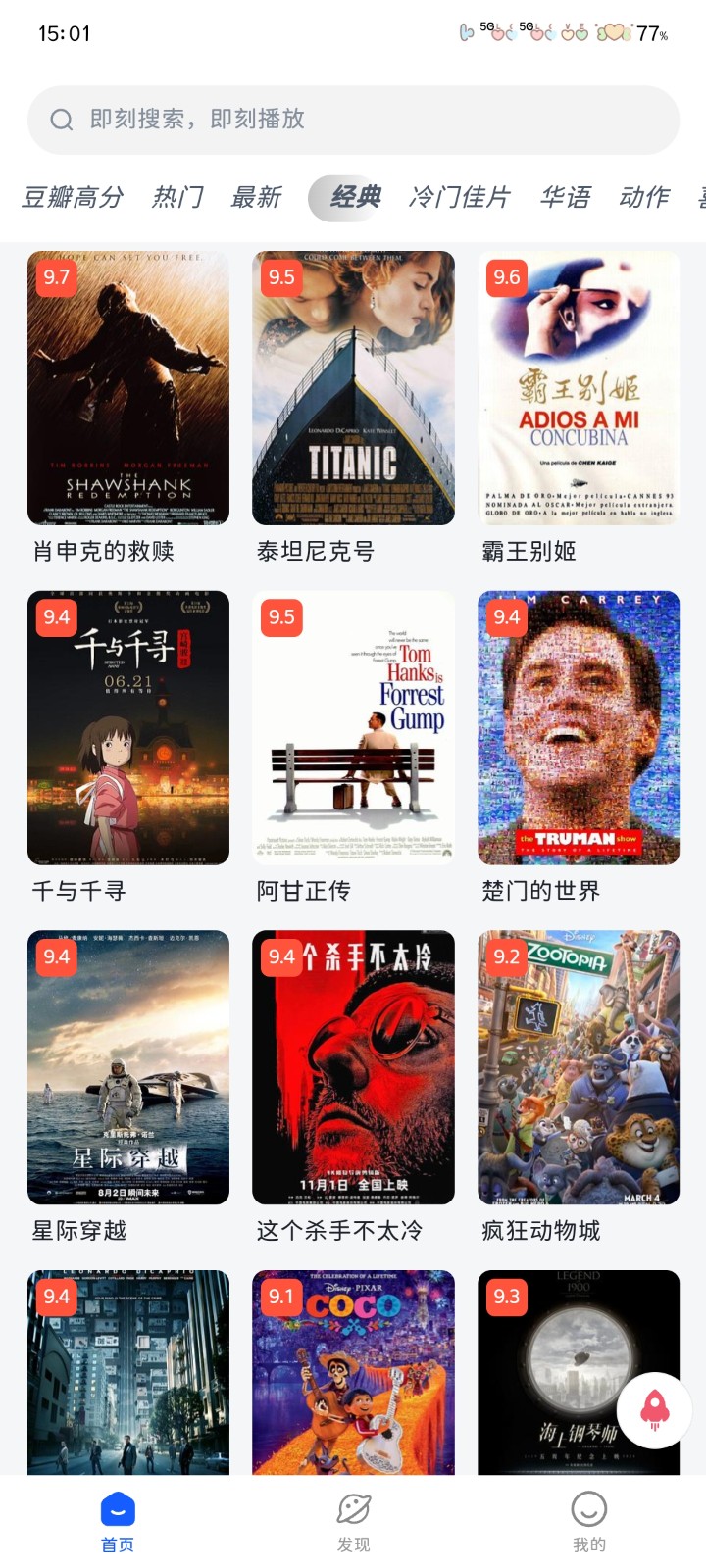This screenshot has height=1568, width=706.
Task: Open the movie 肖申克的救赎
Action: point(128,388)
